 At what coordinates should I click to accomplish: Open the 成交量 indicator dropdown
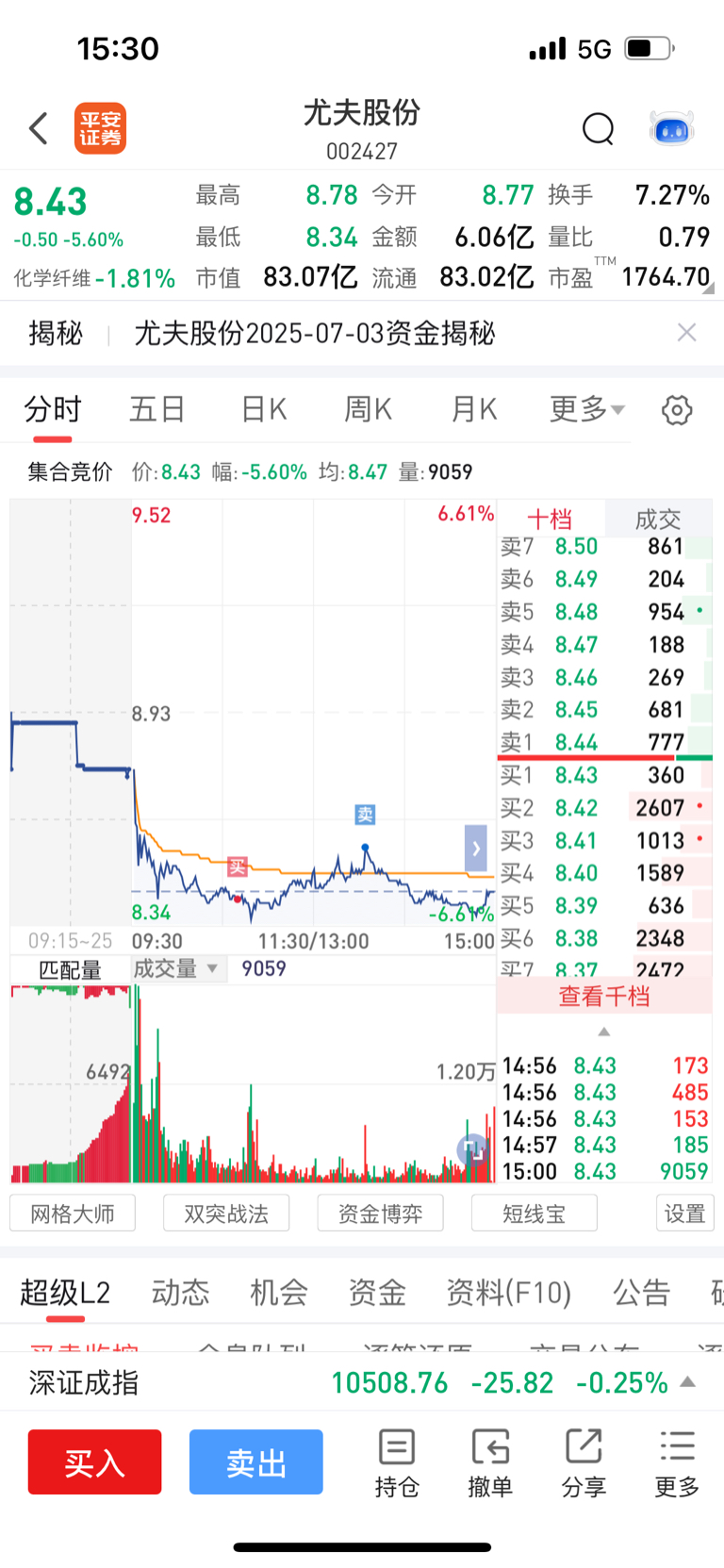coord(175,968)
